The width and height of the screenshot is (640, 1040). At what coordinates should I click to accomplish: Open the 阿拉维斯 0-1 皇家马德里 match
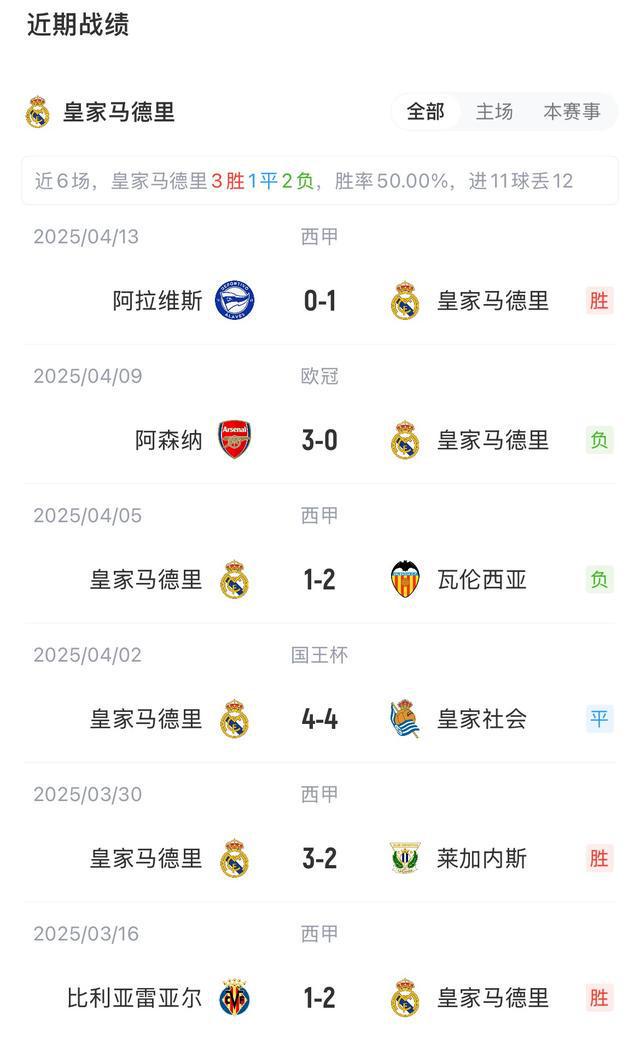click(320, 282)
